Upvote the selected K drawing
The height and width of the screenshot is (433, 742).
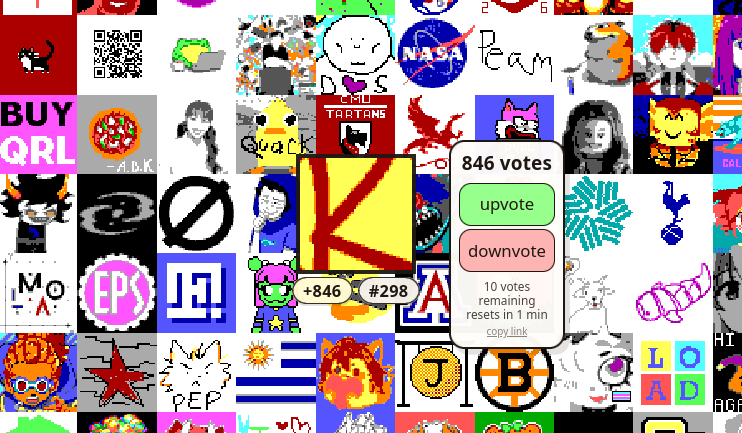click(506, 204)
